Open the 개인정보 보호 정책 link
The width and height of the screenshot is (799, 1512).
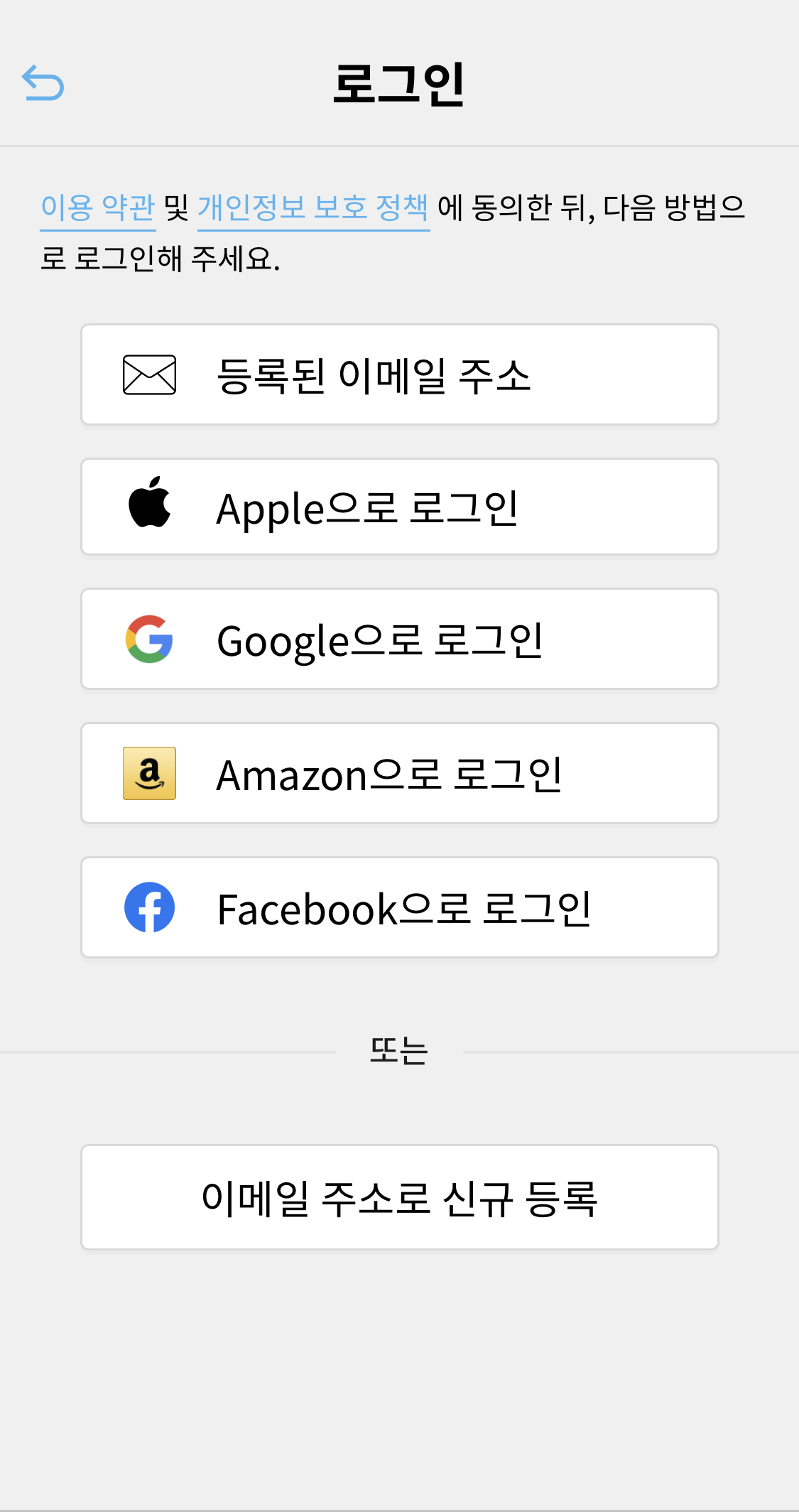(x=313, y=208)
